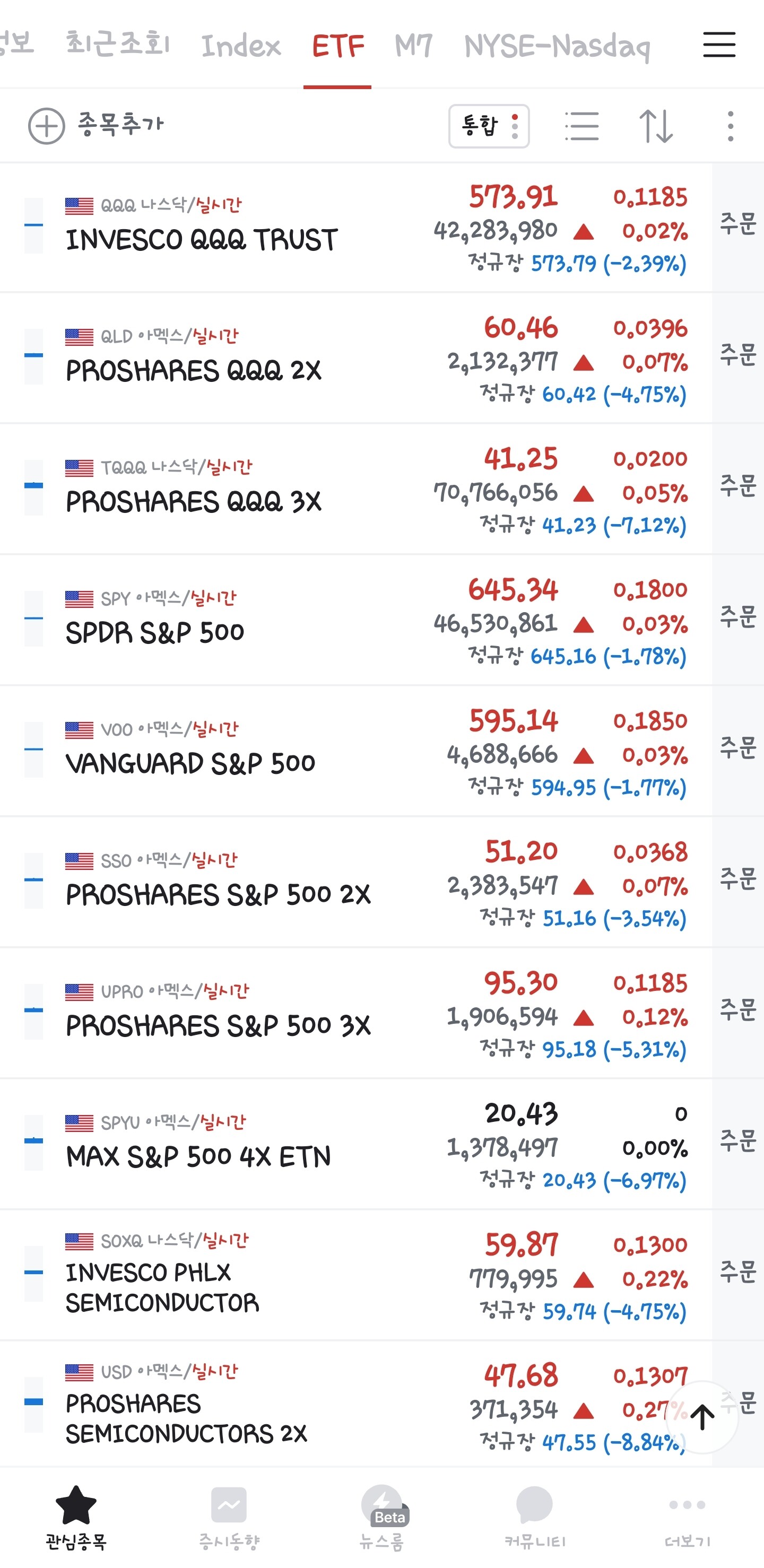Image resolution: width=764 pixels, height=1568 pixels.
Task: Tap 종목추가 to add a stock
Action: coord(96,125)
